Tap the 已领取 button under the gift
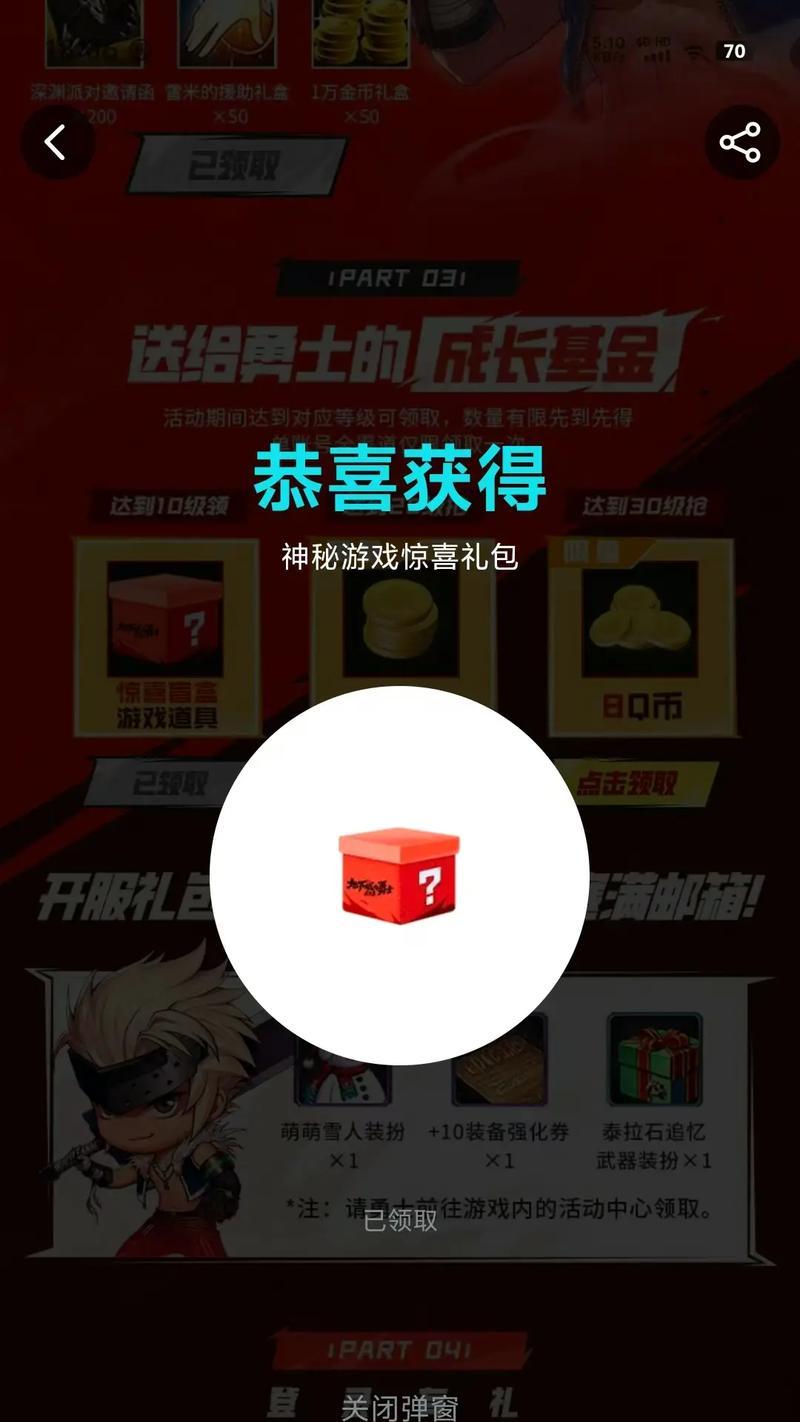The image size is (800, 1422). click(x=400, y=1220)
